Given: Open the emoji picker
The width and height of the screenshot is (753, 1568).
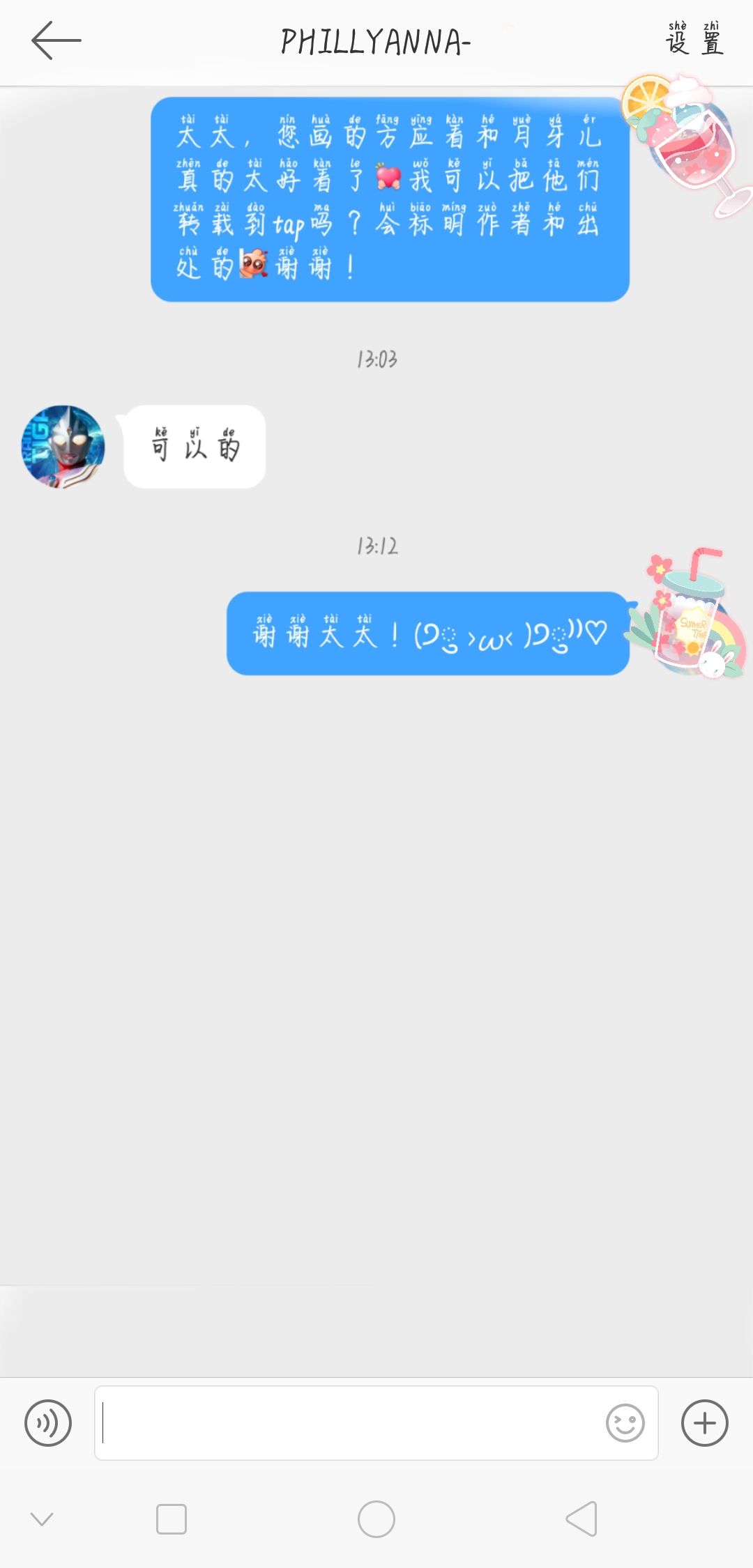Looking at the screenshot, I should point(625,1422).
